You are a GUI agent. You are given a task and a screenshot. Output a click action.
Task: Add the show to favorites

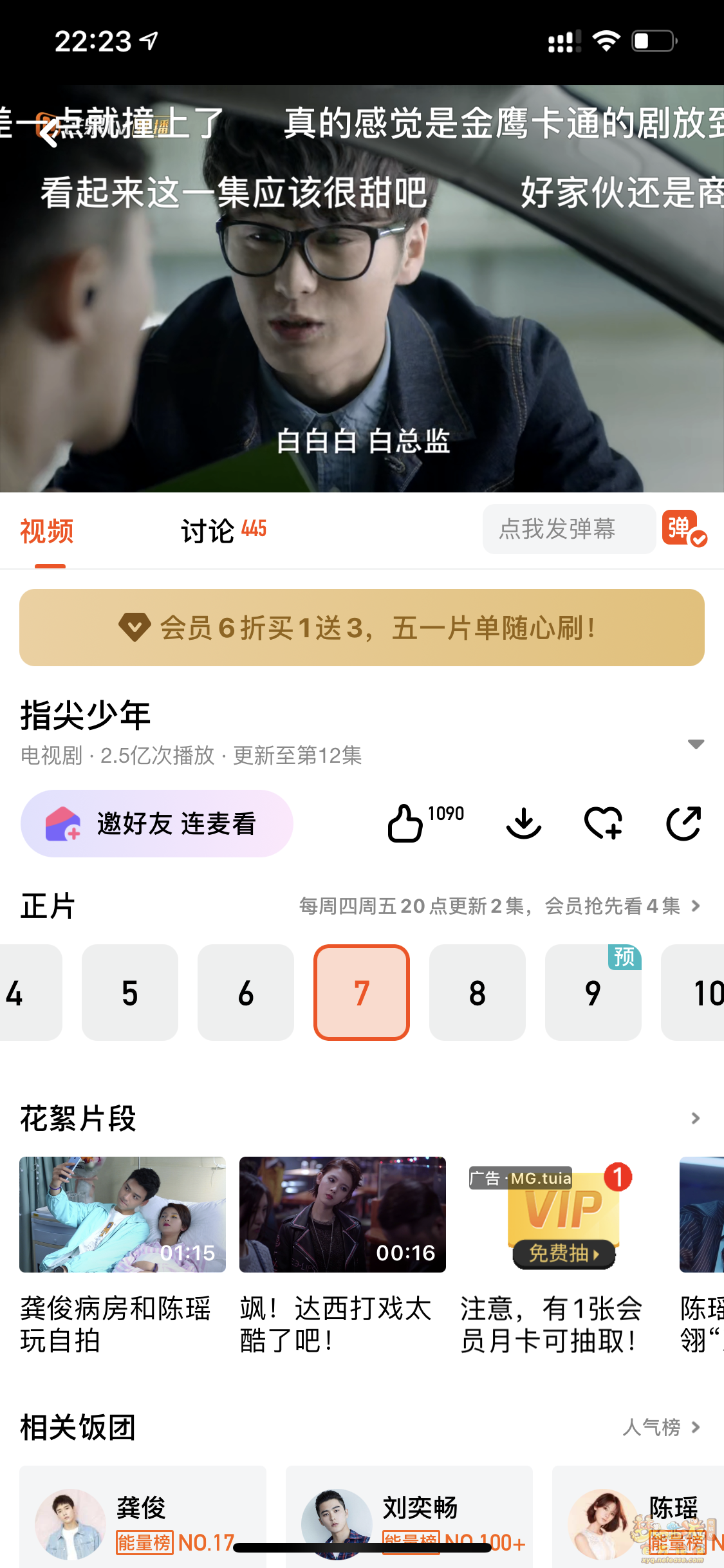[603, 823]
